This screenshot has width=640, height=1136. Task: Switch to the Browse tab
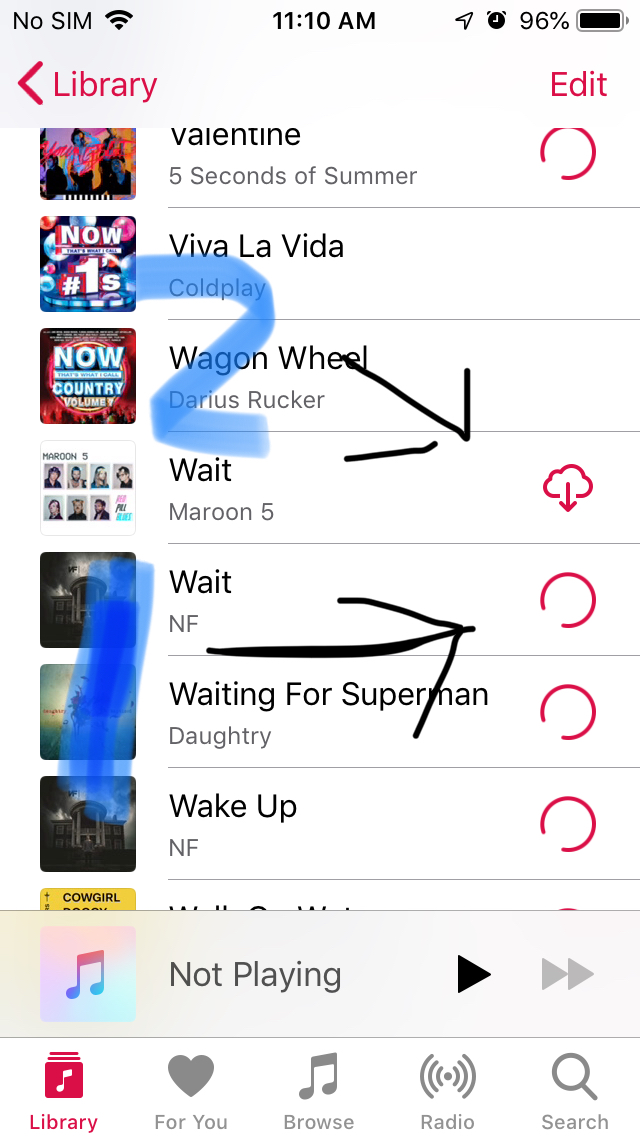coord(319,1093)
